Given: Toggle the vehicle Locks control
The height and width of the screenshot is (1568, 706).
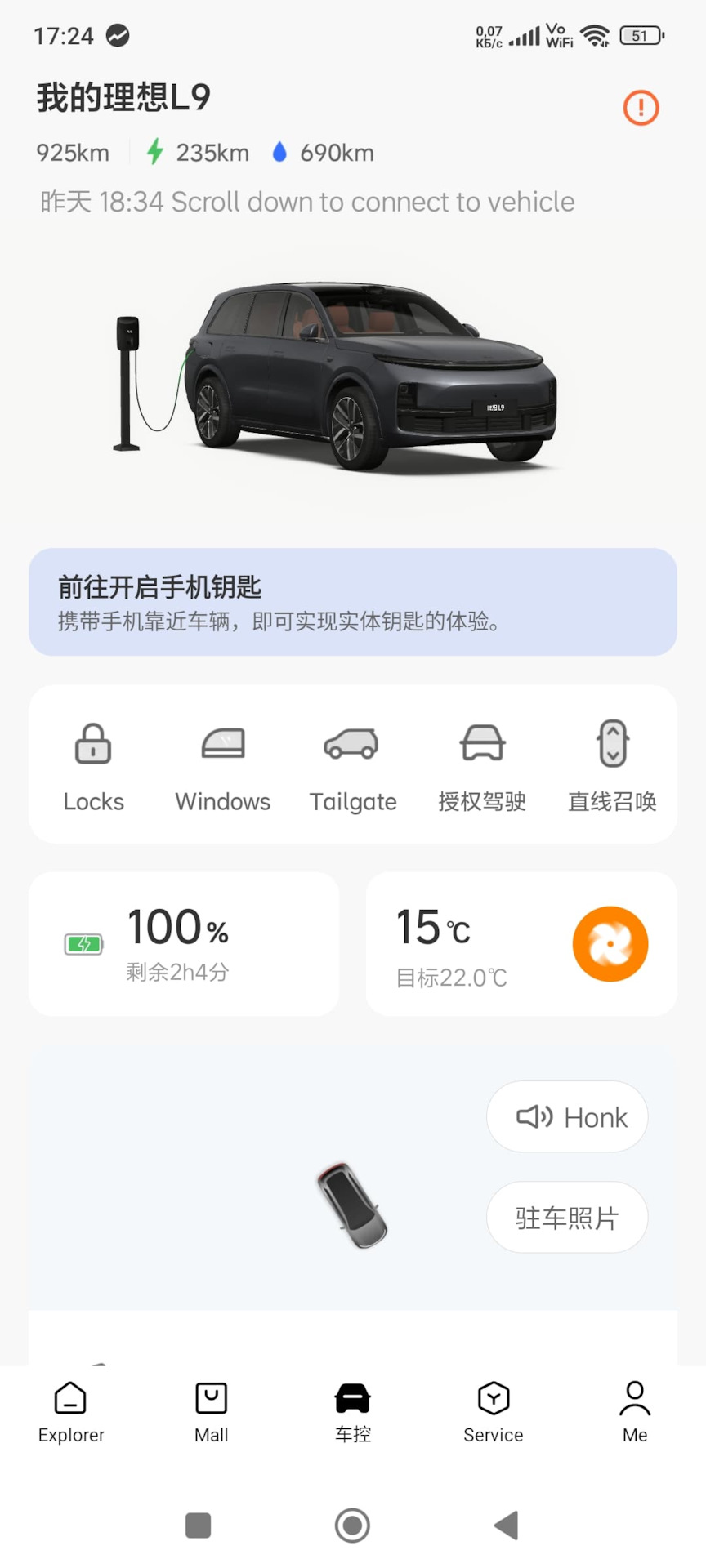Looking at the screenshot, I should pyautogui.click(x=92, y=764).
